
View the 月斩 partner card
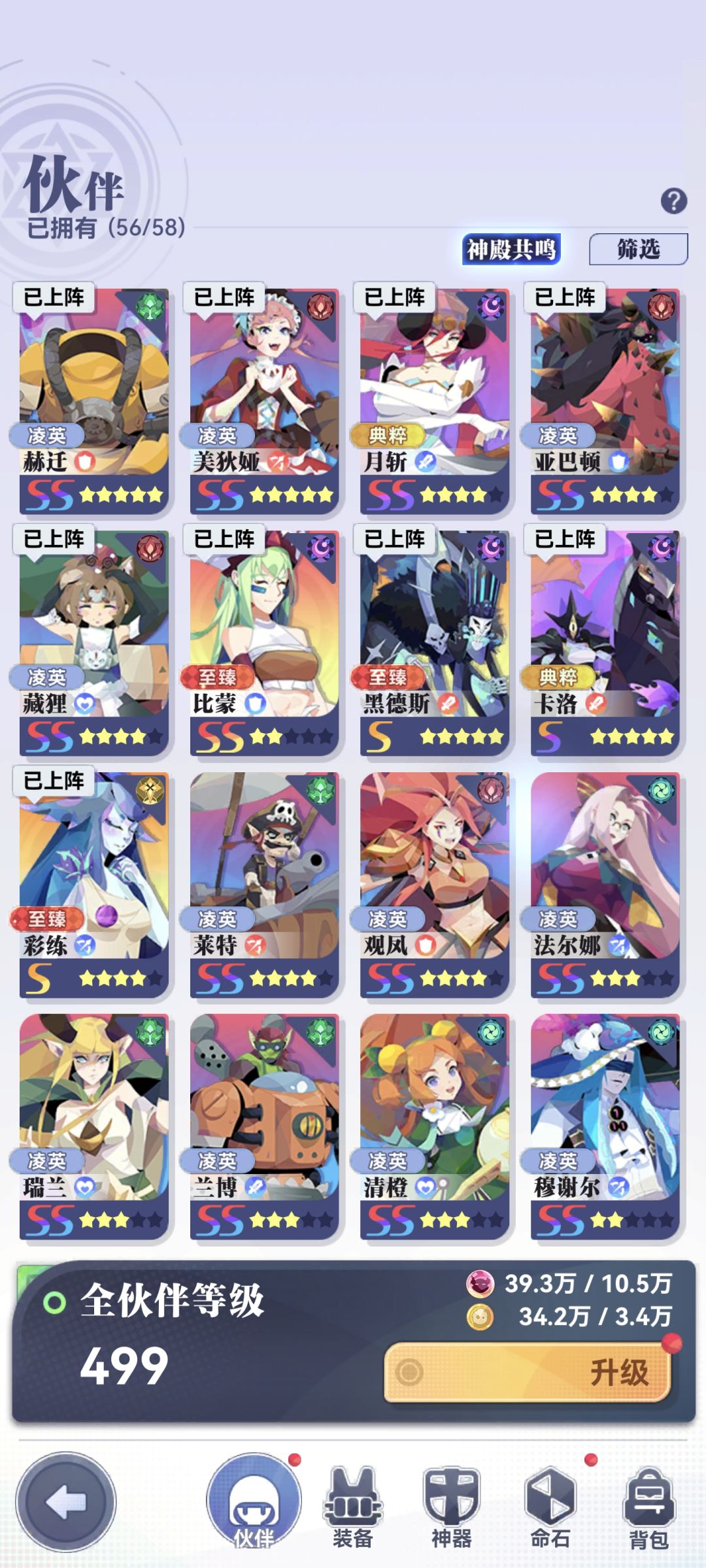(434, 400)
